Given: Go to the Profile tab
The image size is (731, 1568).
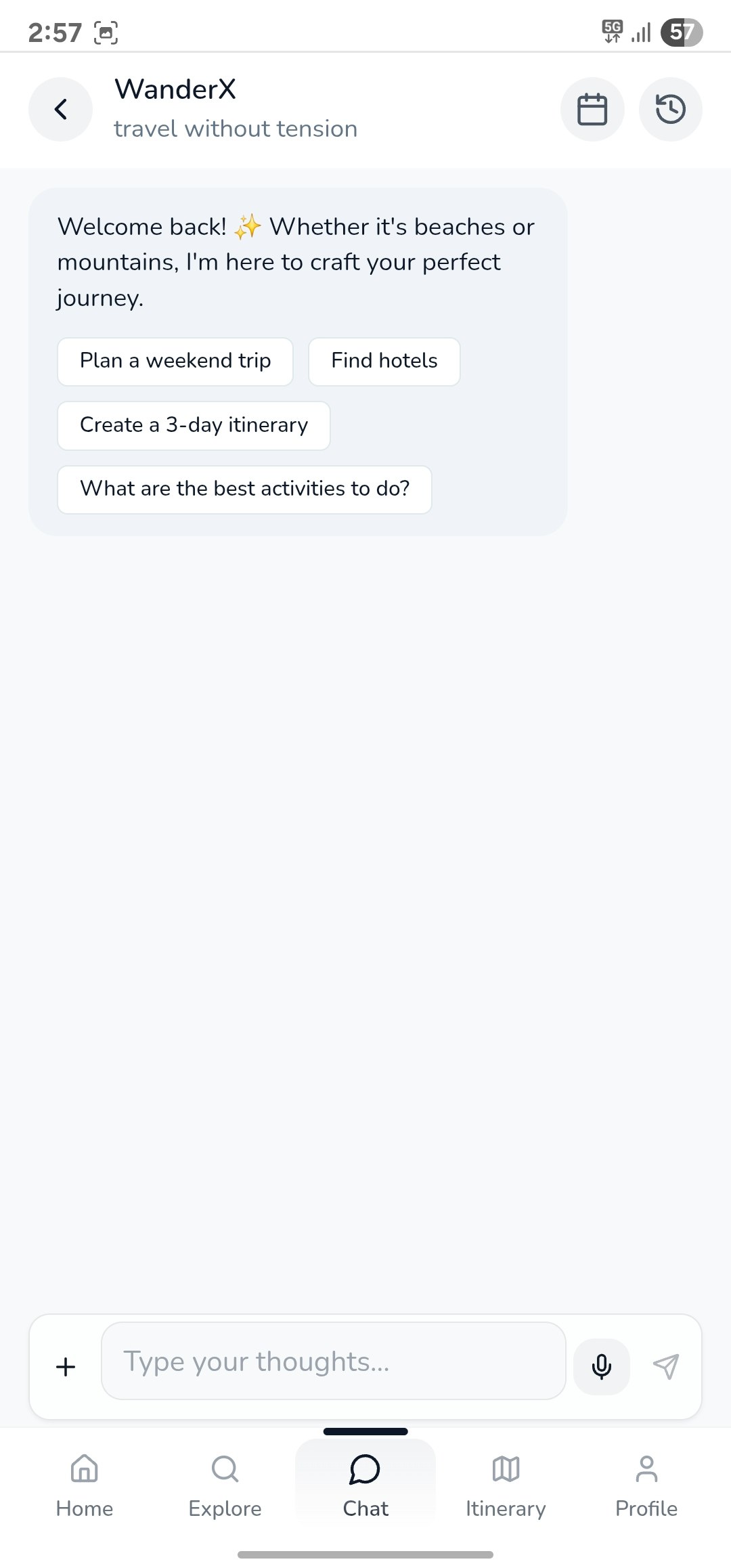Looking at the screenshot, I should 646,1486.
